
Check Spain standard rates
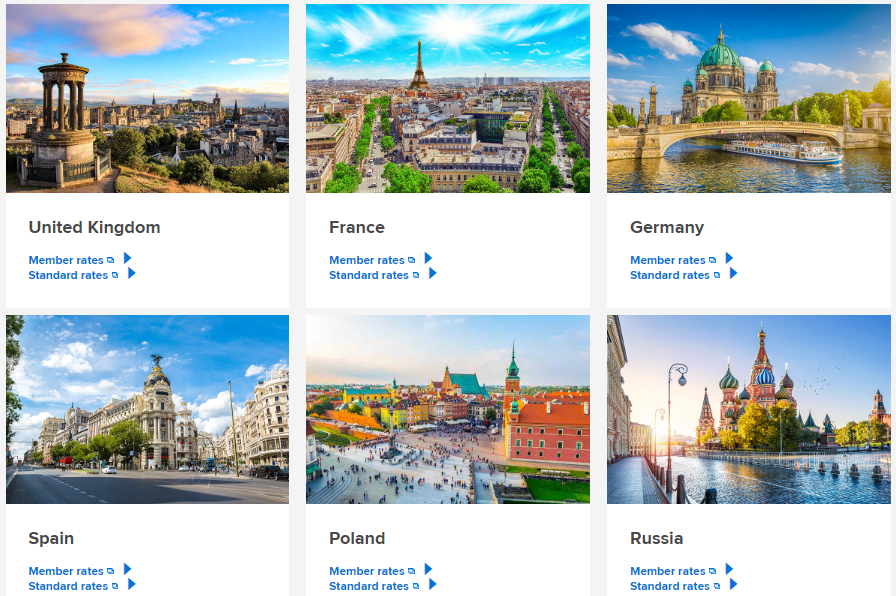pos(68,586)
